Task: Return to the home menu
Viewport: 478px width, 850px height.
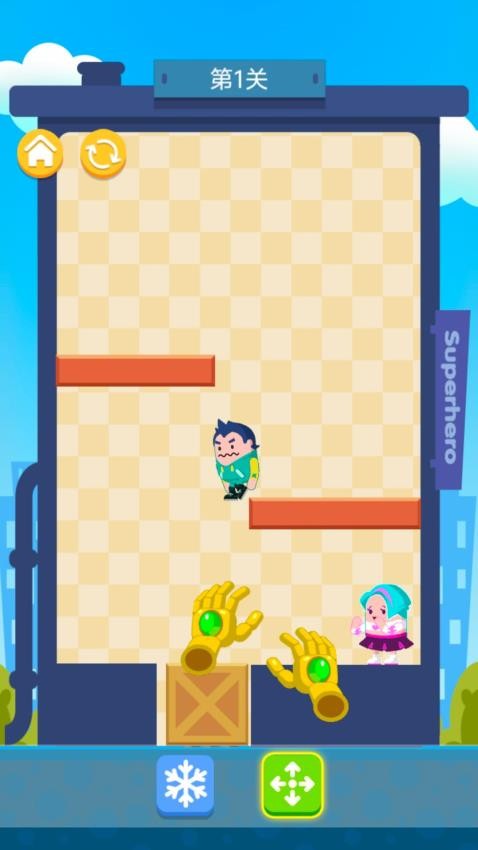Action: point(40,154)
